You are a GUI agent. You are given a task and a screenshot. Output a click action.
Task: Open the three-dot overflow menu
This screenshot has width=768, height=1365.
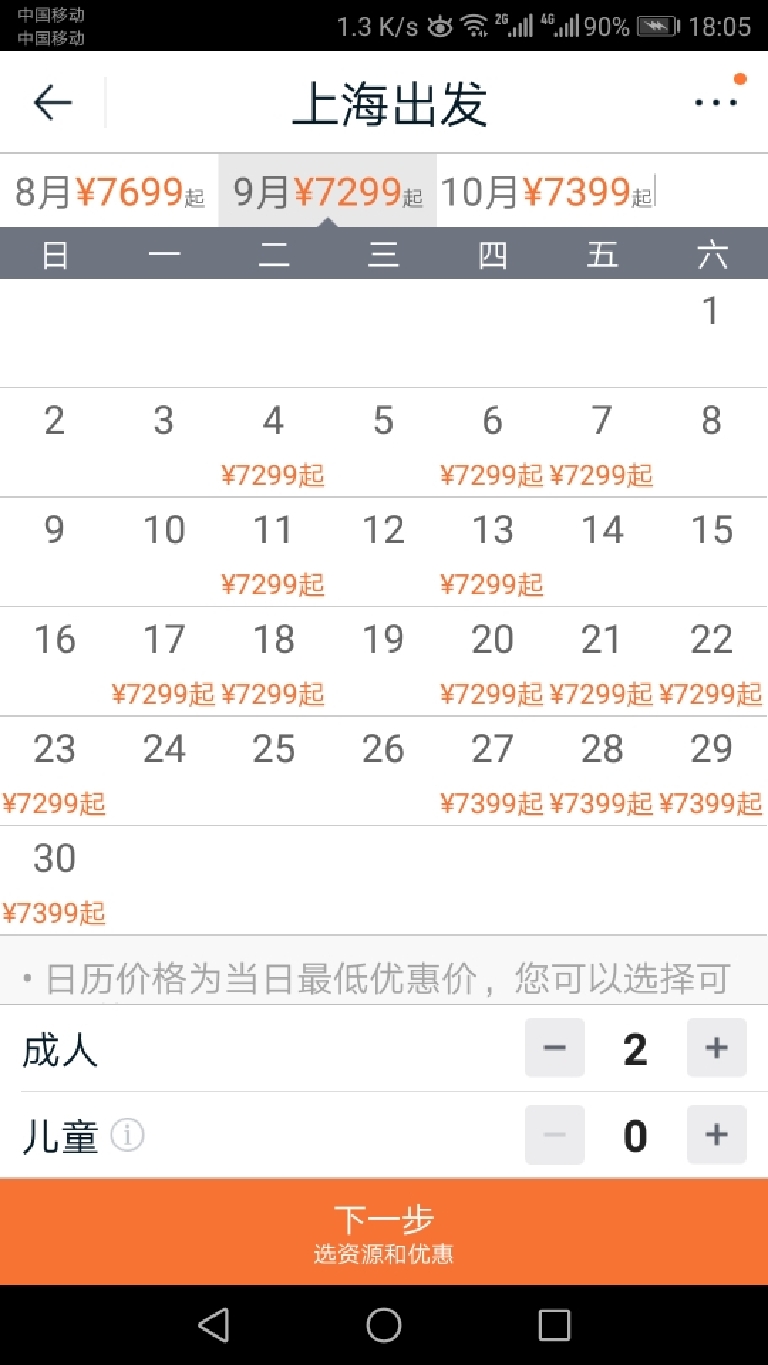click(716, 102)
